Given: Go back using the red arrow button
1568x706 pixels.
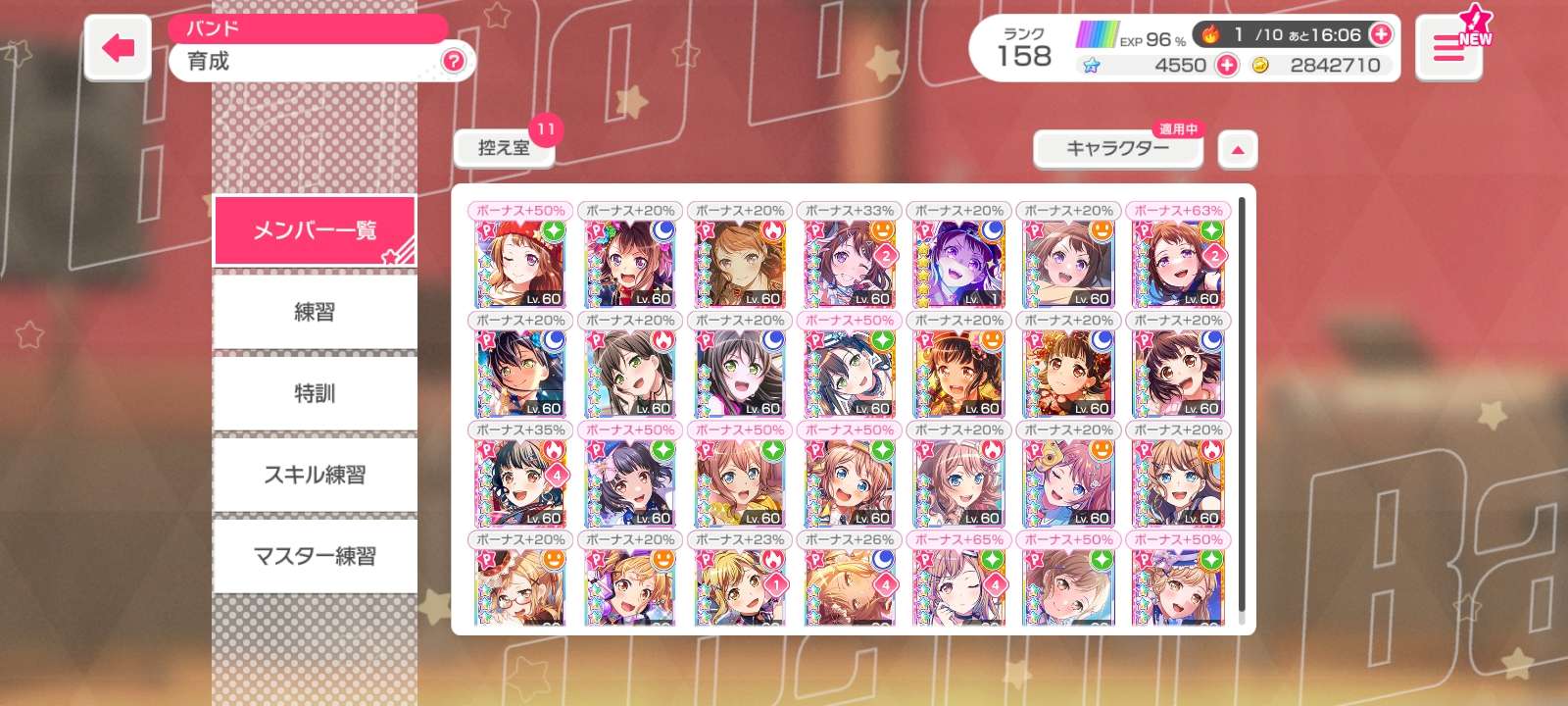Looking at the screenshot, I should click(x=119, y=46).
